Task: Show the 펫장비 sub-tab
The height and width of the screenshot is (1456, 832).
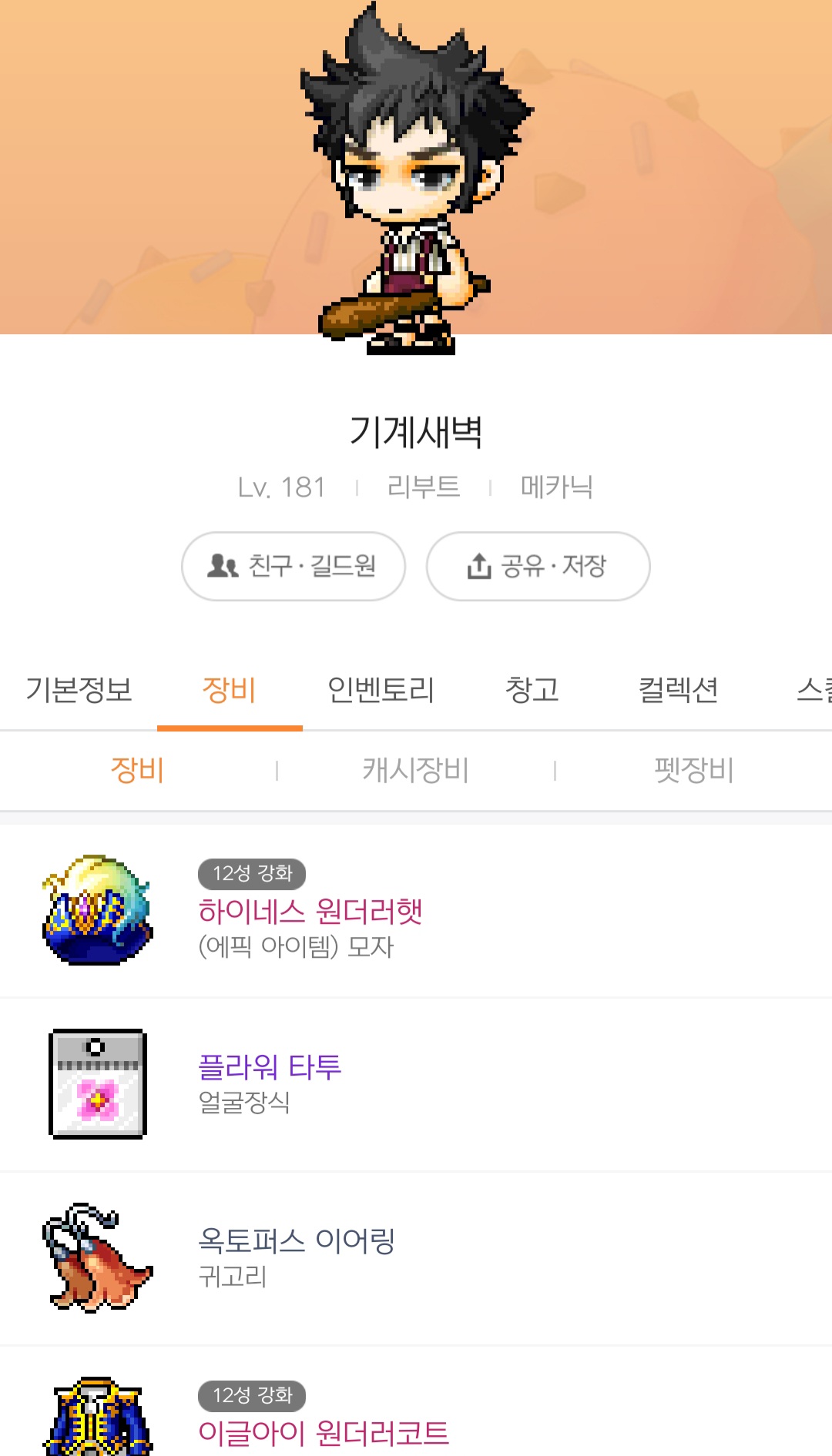Action: (694, 770)
